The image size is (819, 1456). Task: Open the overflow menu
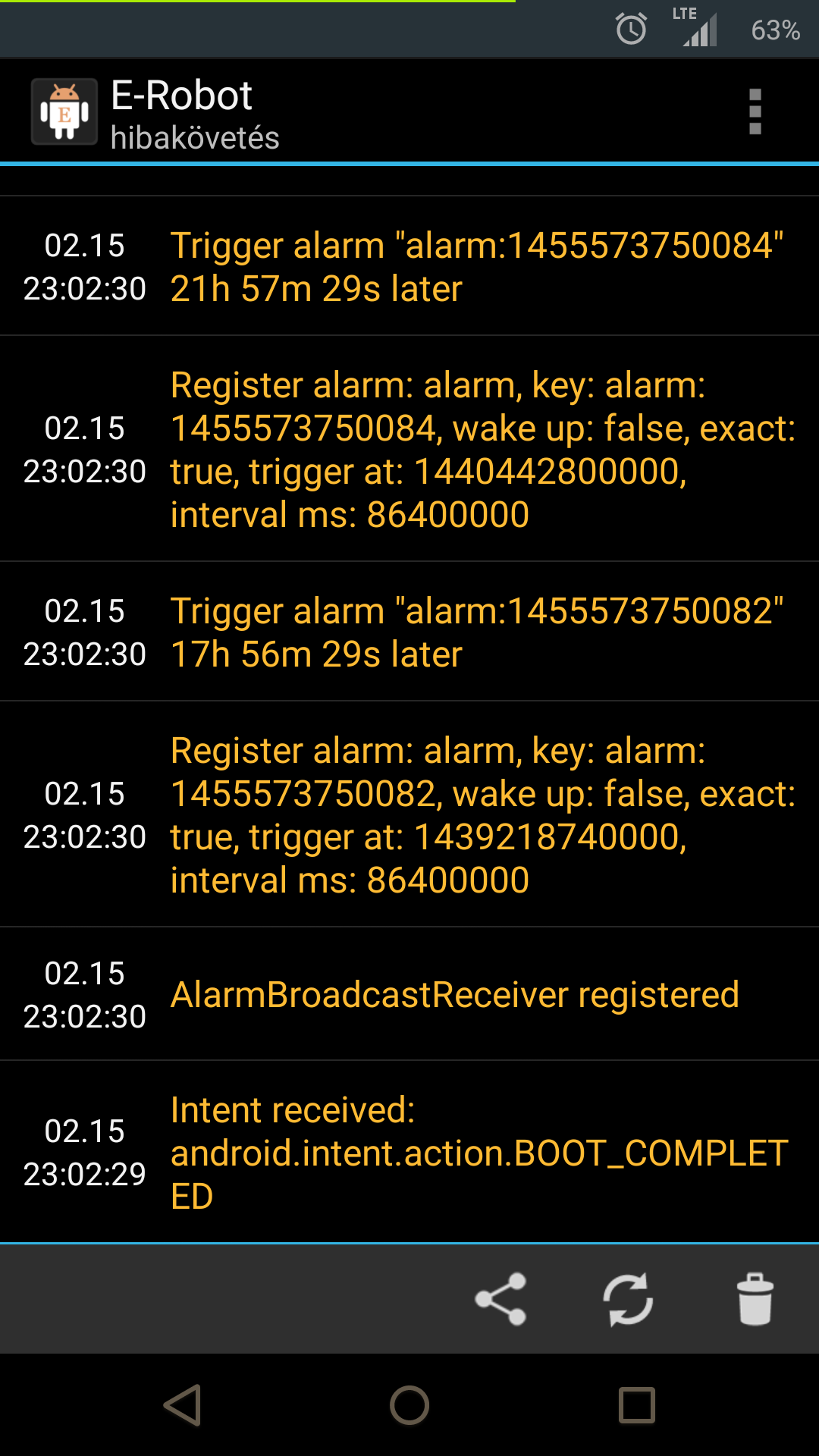(755, 111)
